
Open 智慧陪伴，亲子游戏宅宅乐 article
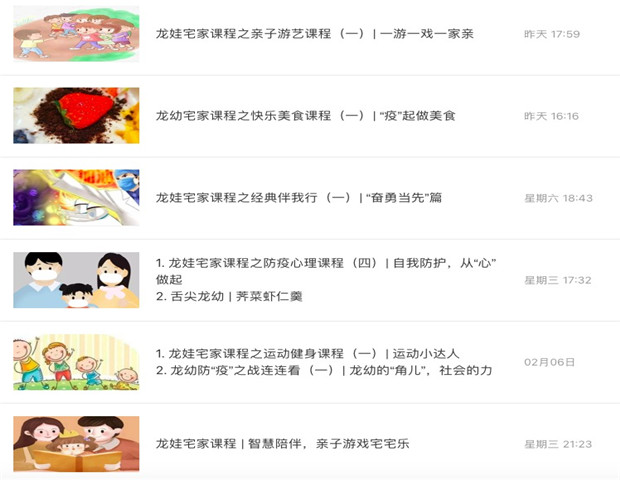(x=282, y=443)
